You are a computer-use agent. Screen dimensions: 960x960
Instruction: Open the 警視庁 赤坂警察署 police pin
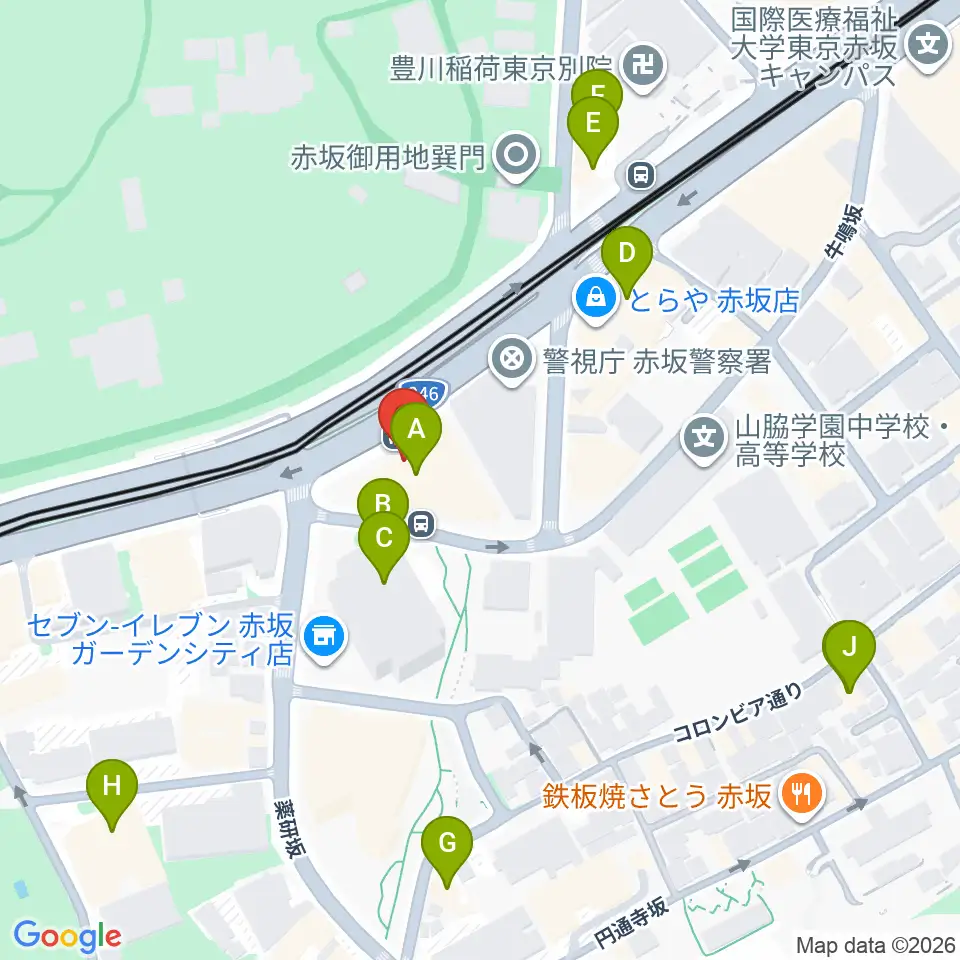[x=512, y=359]
